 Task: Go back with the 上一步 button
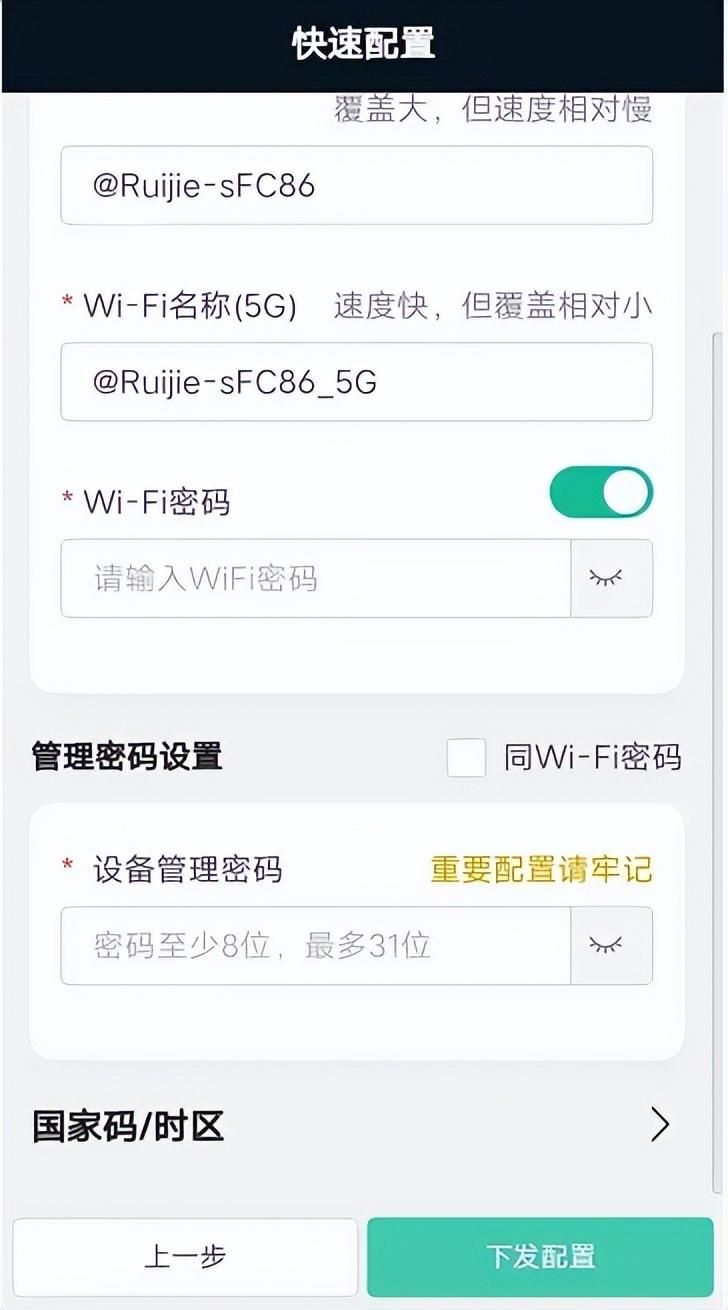(185, 1257)
